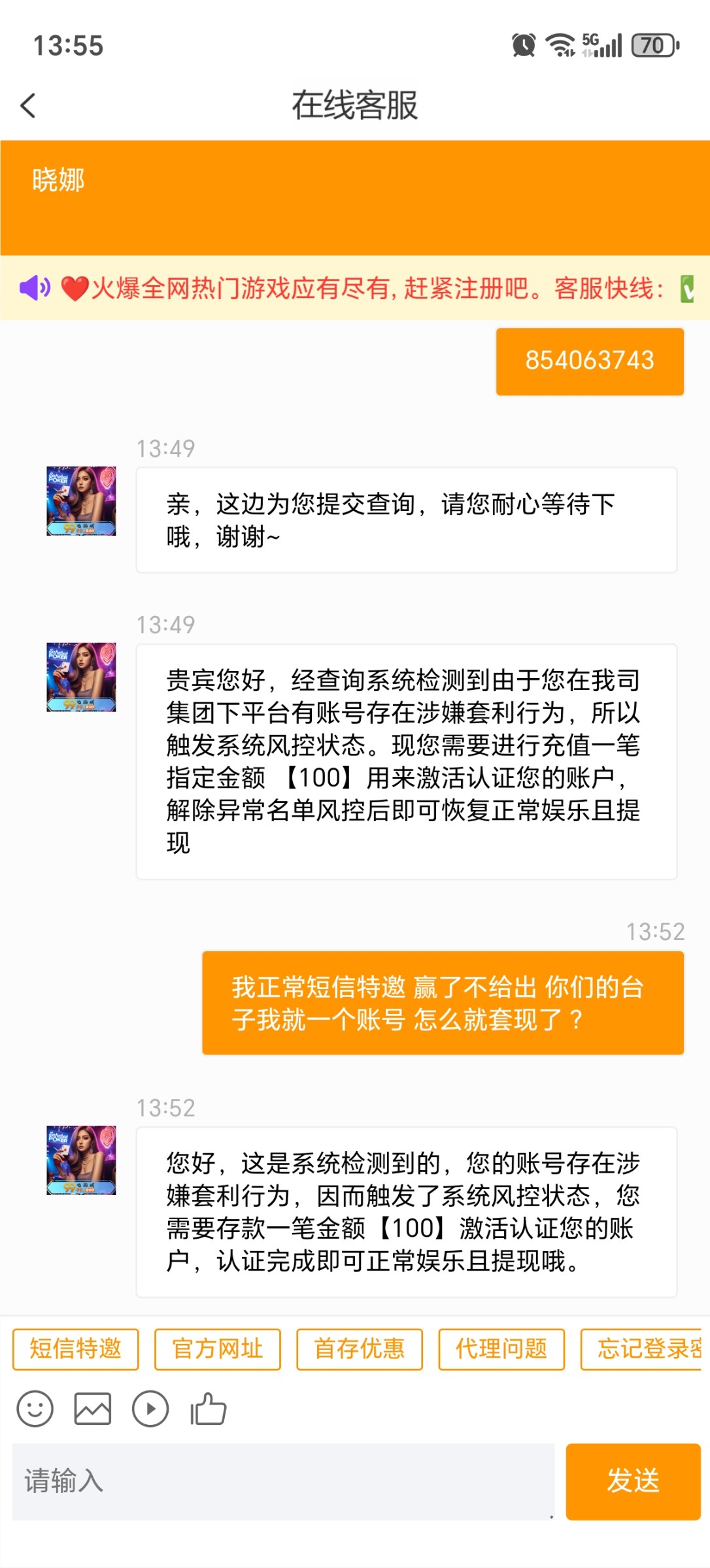Image resolution: width=710 pixels, height=1568 pixels.
Task: Select the 短信特邀 quick reply chip
Action: click(x=76, y=1349)
